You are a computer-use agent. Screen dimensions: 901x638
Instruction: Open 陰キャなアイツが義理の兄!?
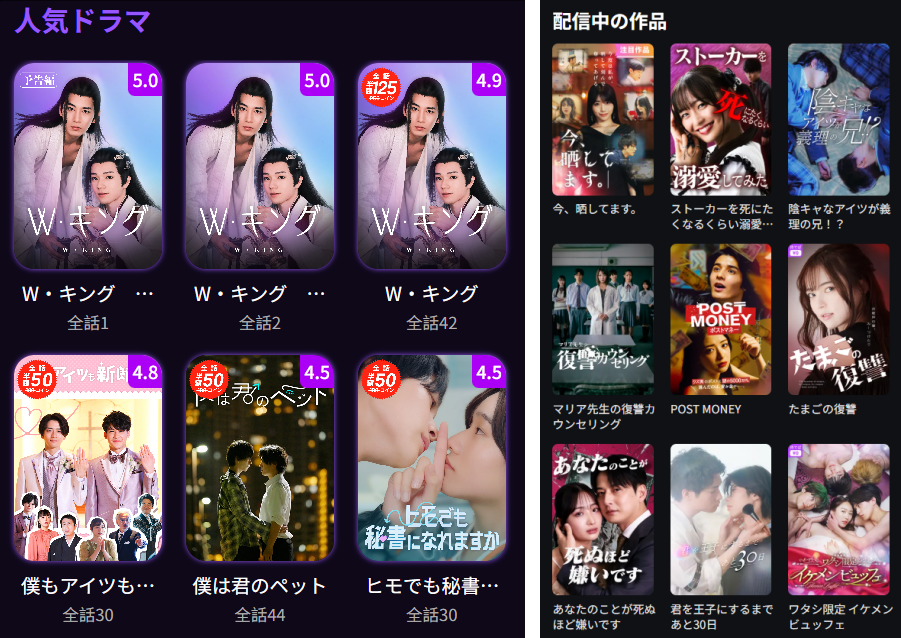pos(839,119)
